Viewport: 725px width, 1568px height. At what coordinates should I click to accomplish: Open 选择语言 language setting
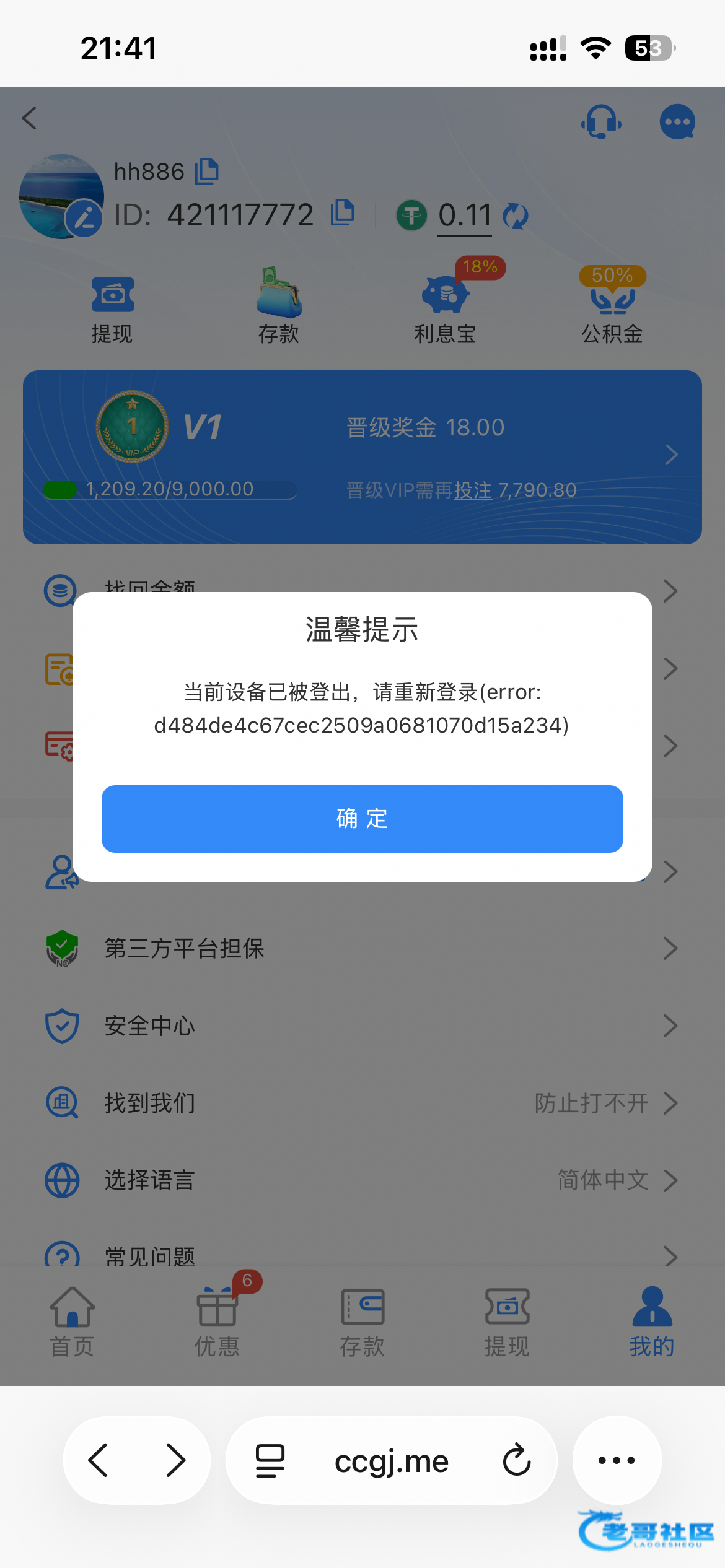[x=362, y=1180]
